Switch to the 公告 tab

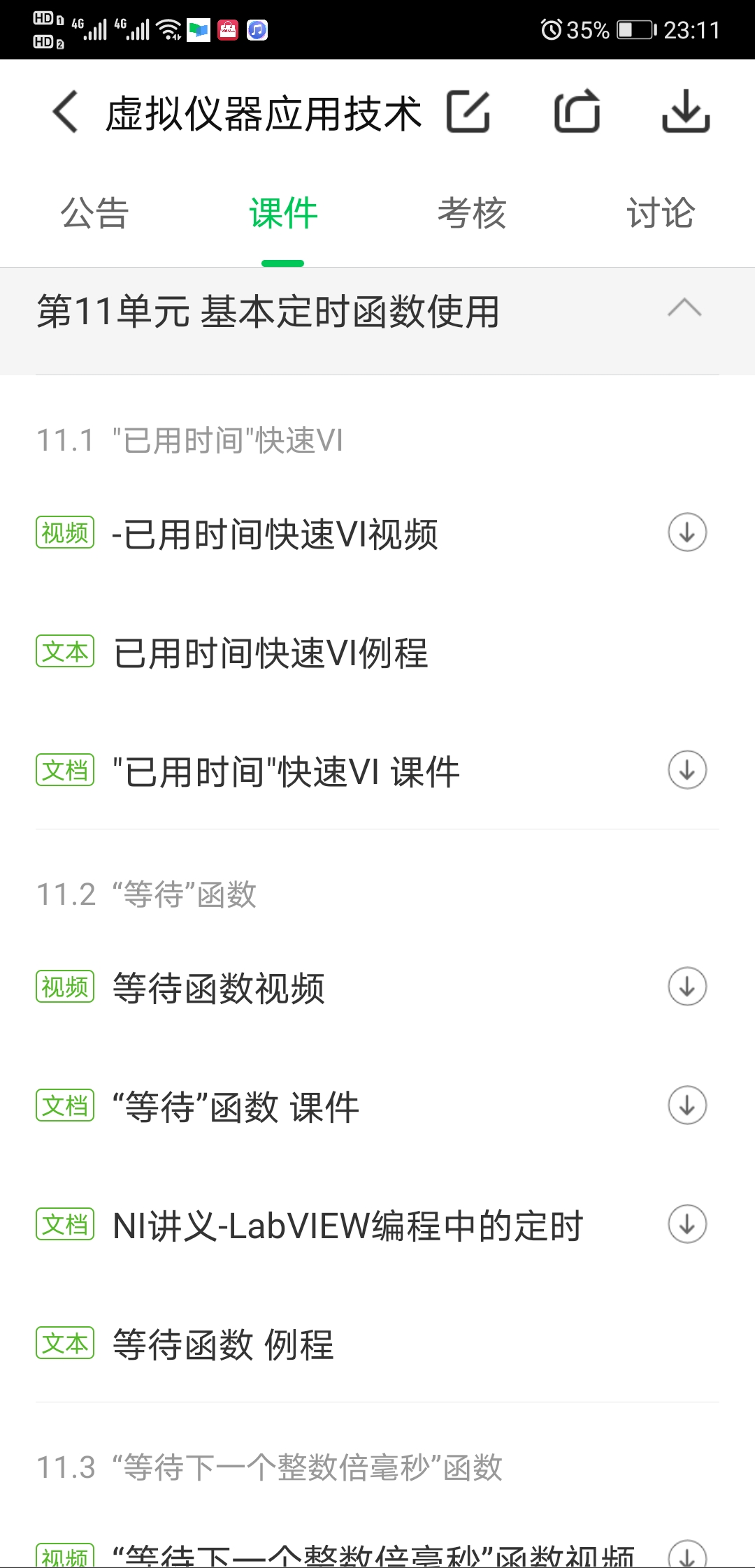coord(94,213)
